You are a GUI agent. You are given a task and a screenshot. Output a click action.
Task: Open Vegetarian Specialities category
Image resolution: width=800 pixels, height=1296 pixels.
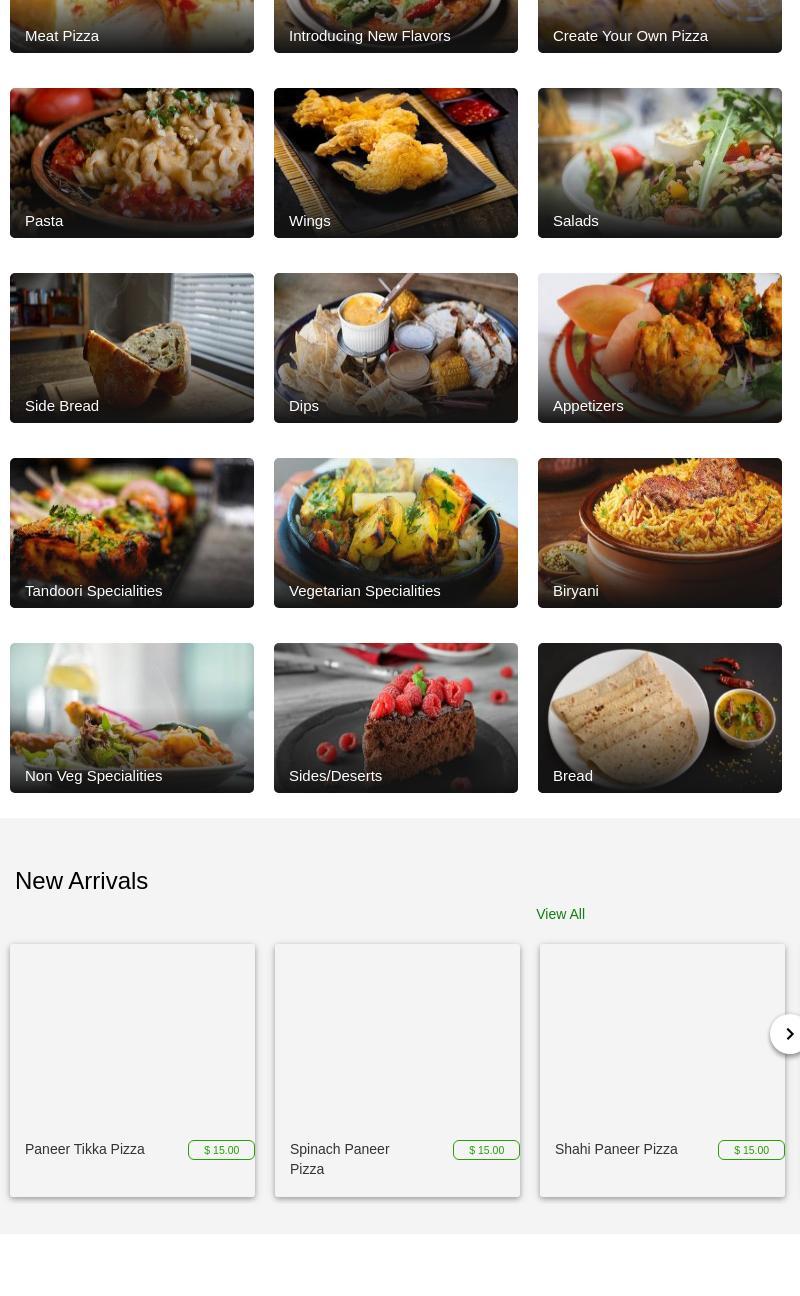[395, 533]
